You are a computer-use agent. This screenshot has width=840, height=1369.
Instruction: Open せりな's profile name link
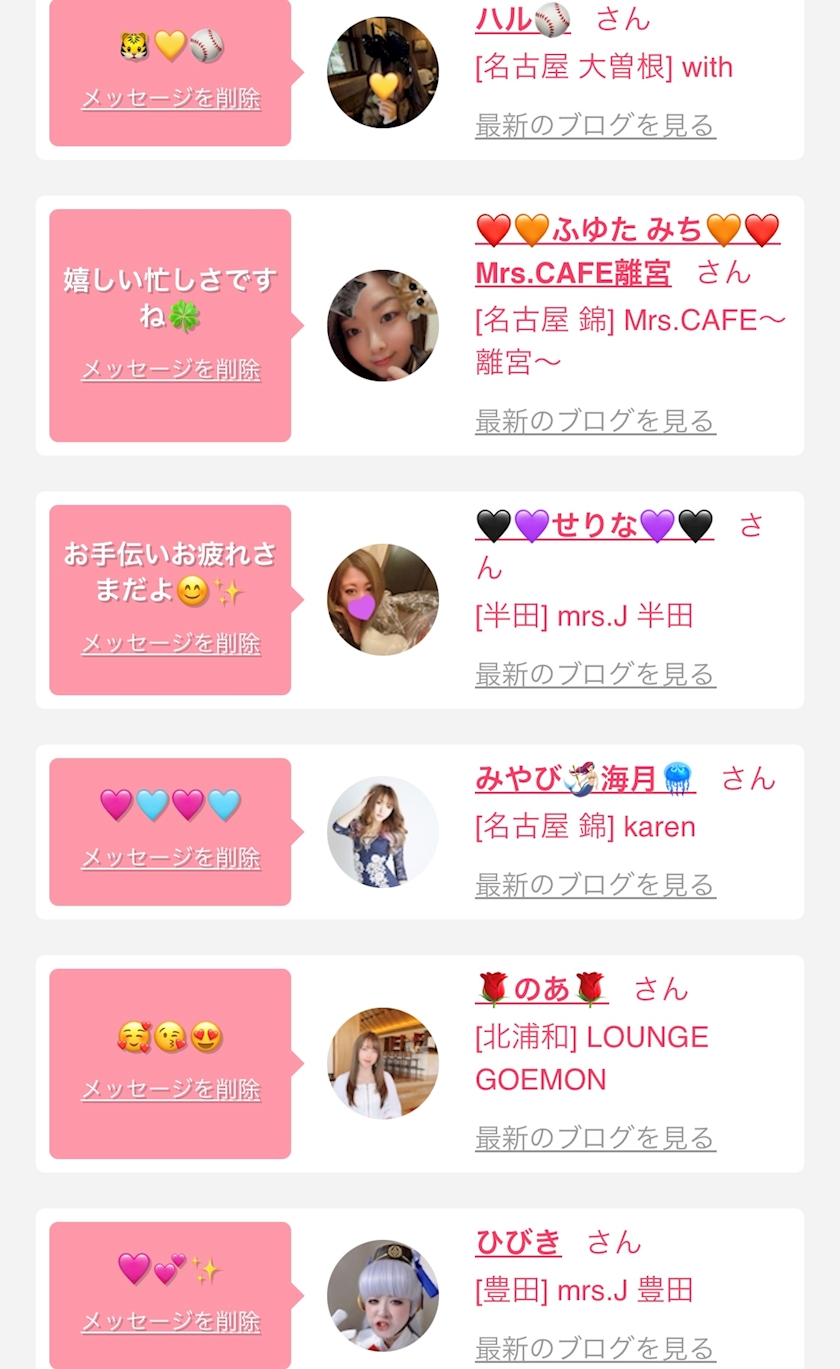[x=594, y=525]
